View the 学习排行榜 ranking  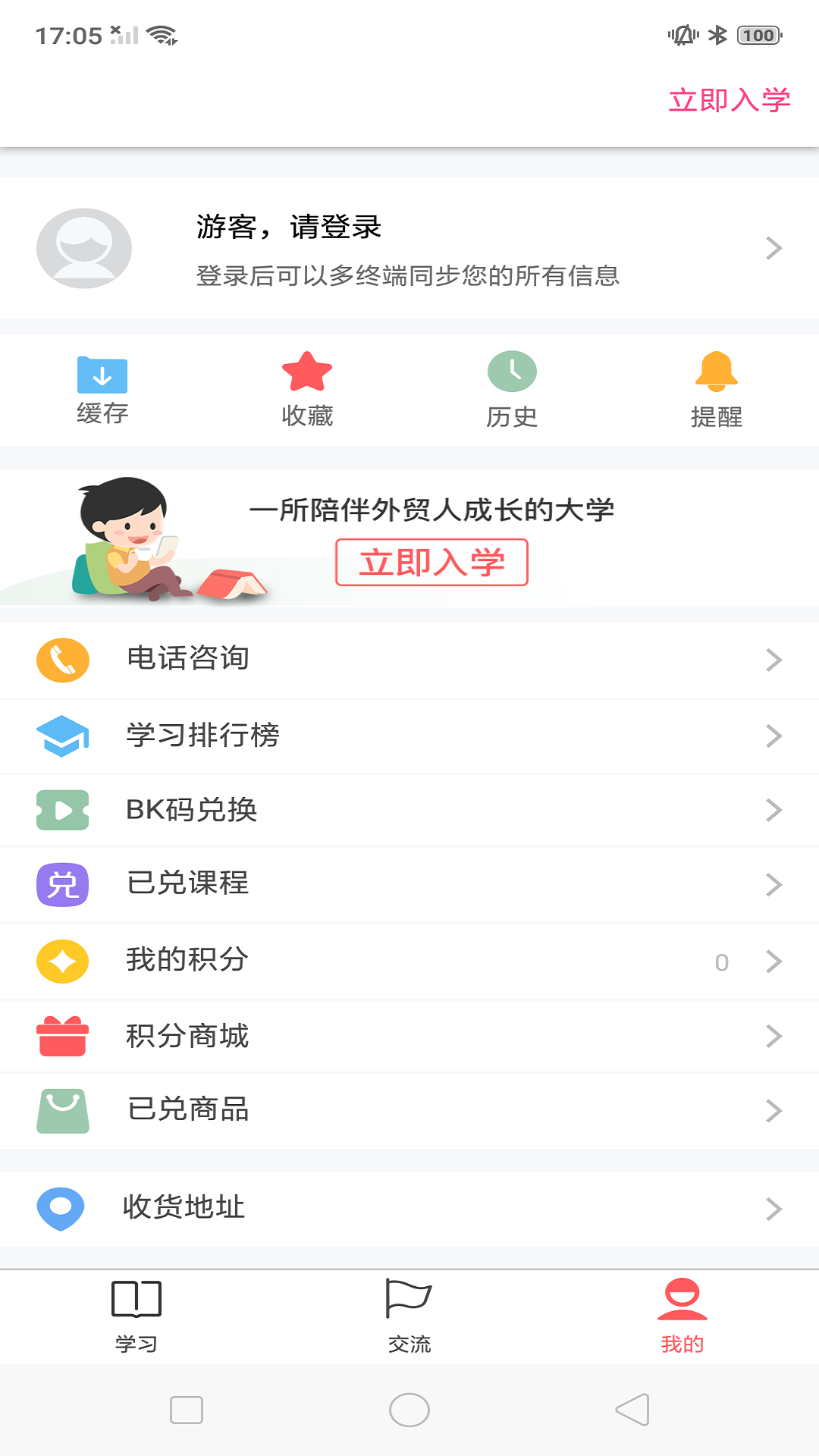[409, 736]
